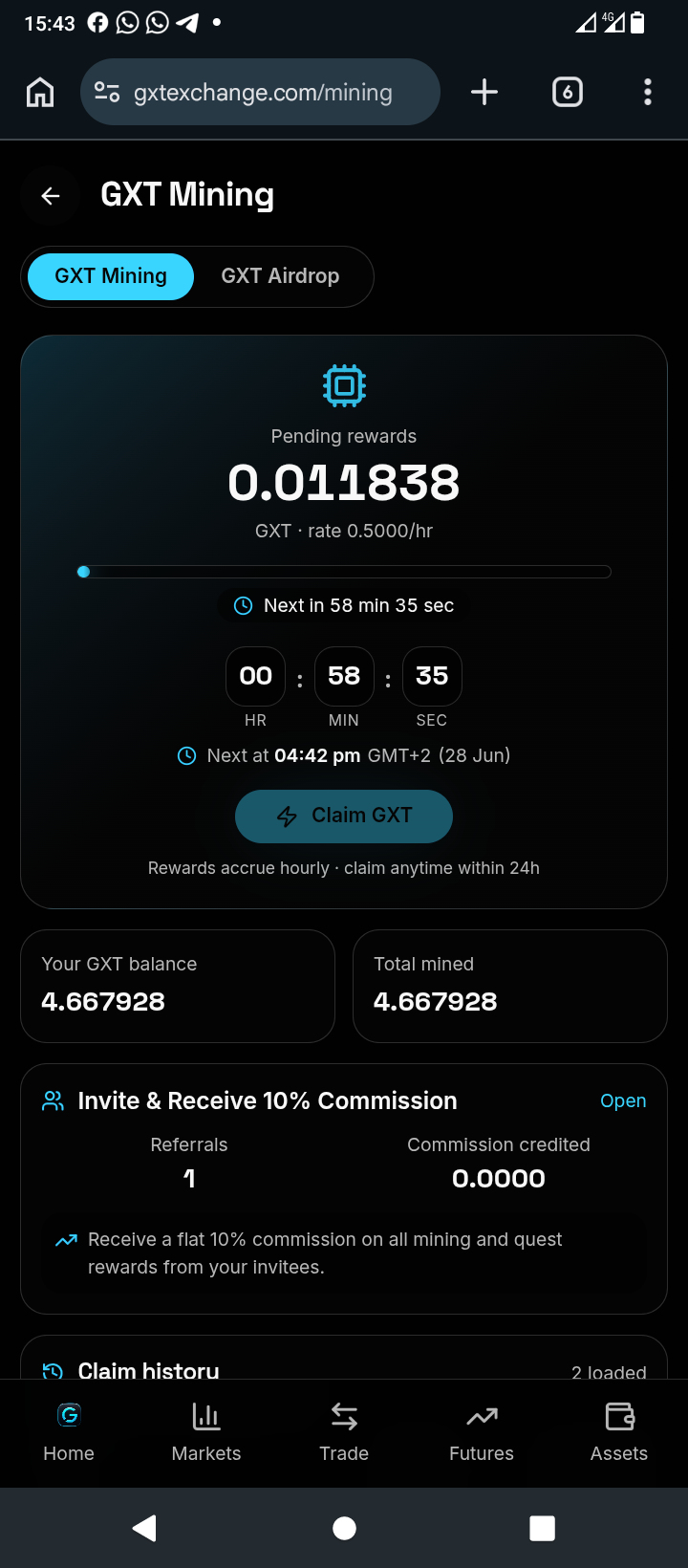Go to the Home tab
The image size is (688, 1568).
pos(69,1432)
